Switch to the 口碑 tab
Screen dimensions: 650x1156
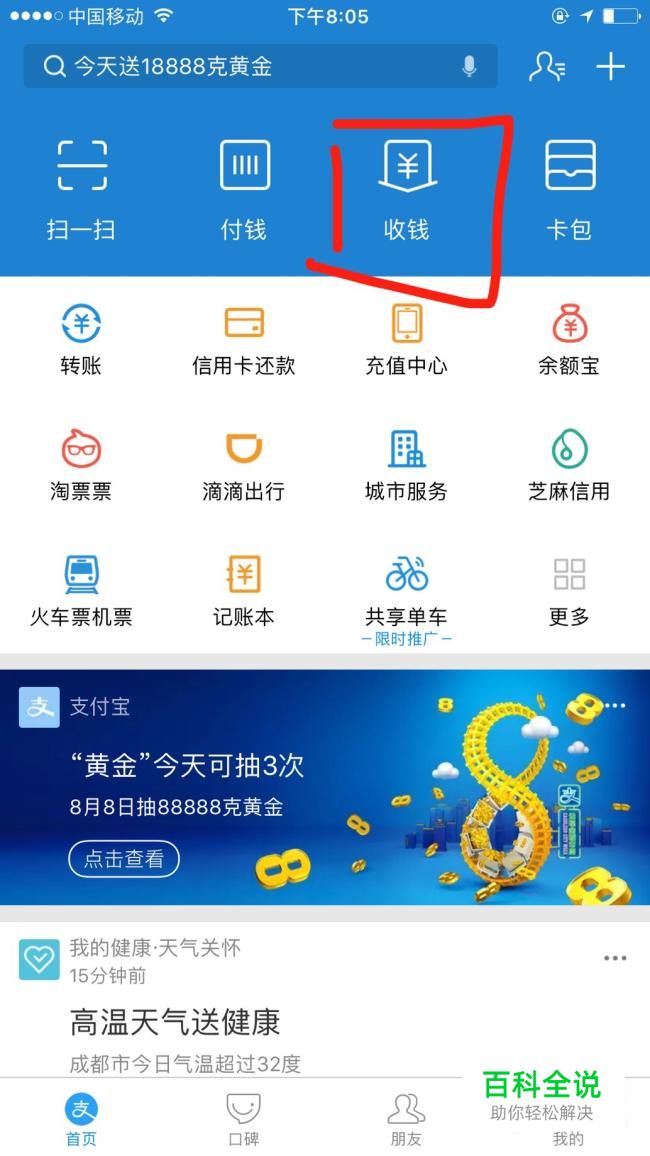pos(244,1118)
